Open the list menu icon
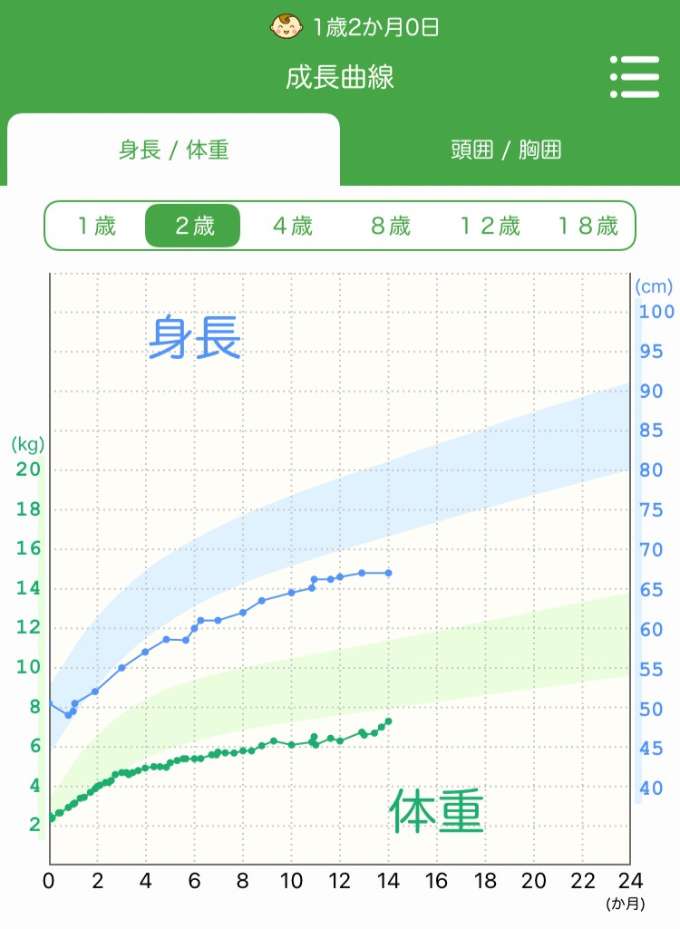The height and width of the screenshot is (929, 680). click(634, 77)
